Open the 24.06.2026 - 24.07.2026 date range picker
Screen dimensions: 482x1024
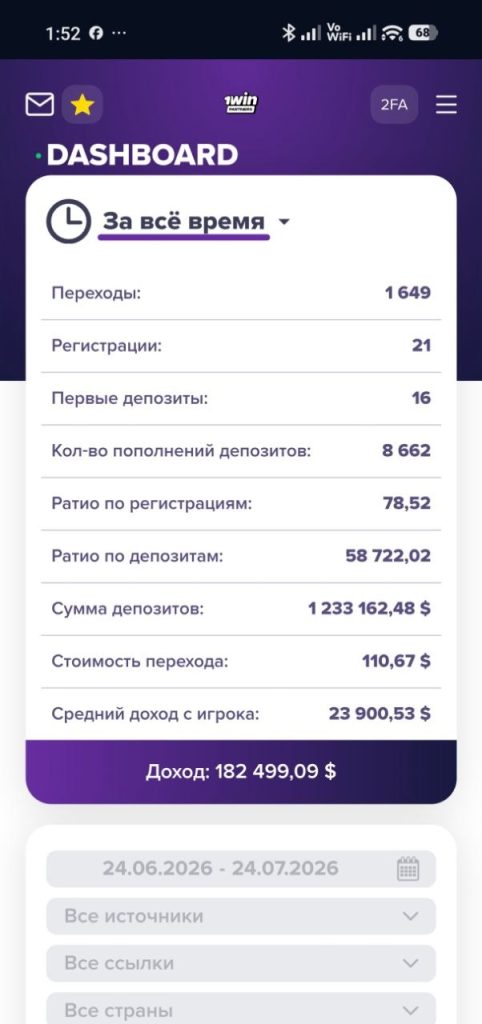(241, 869)
